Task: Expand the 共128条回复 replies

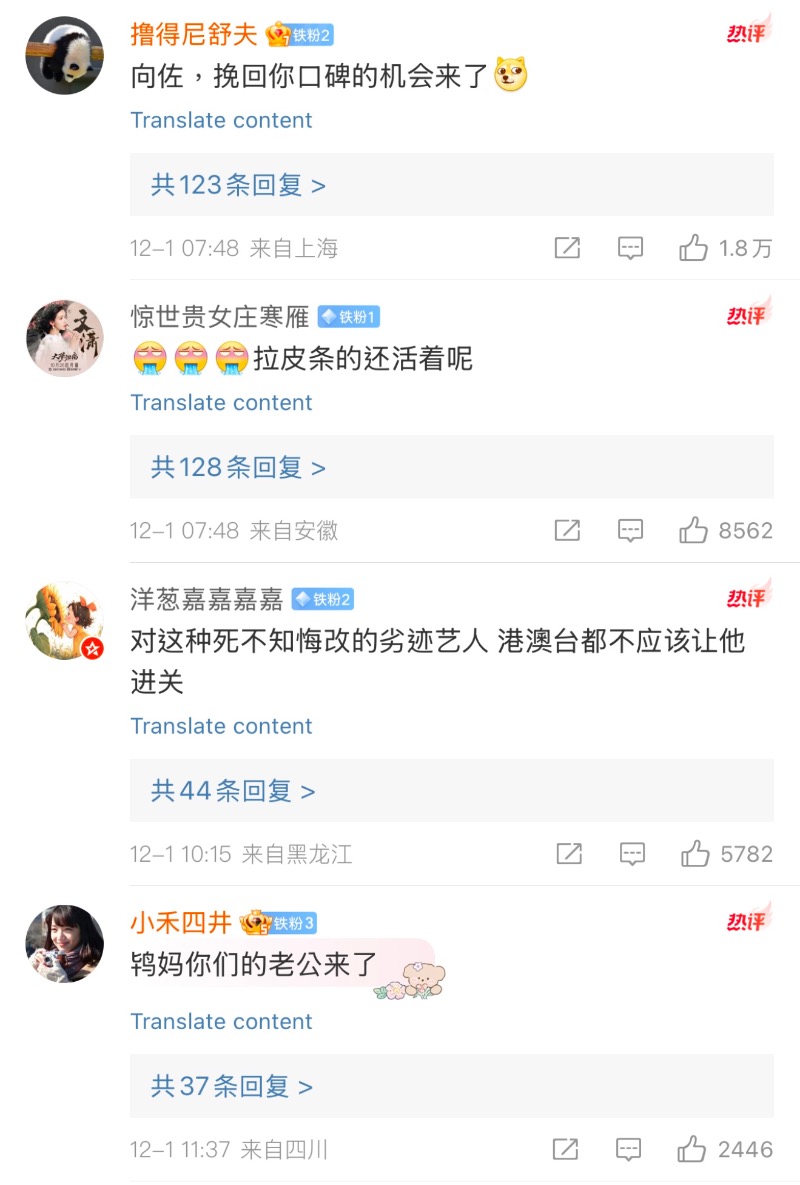Action: [x=238, y=467]
